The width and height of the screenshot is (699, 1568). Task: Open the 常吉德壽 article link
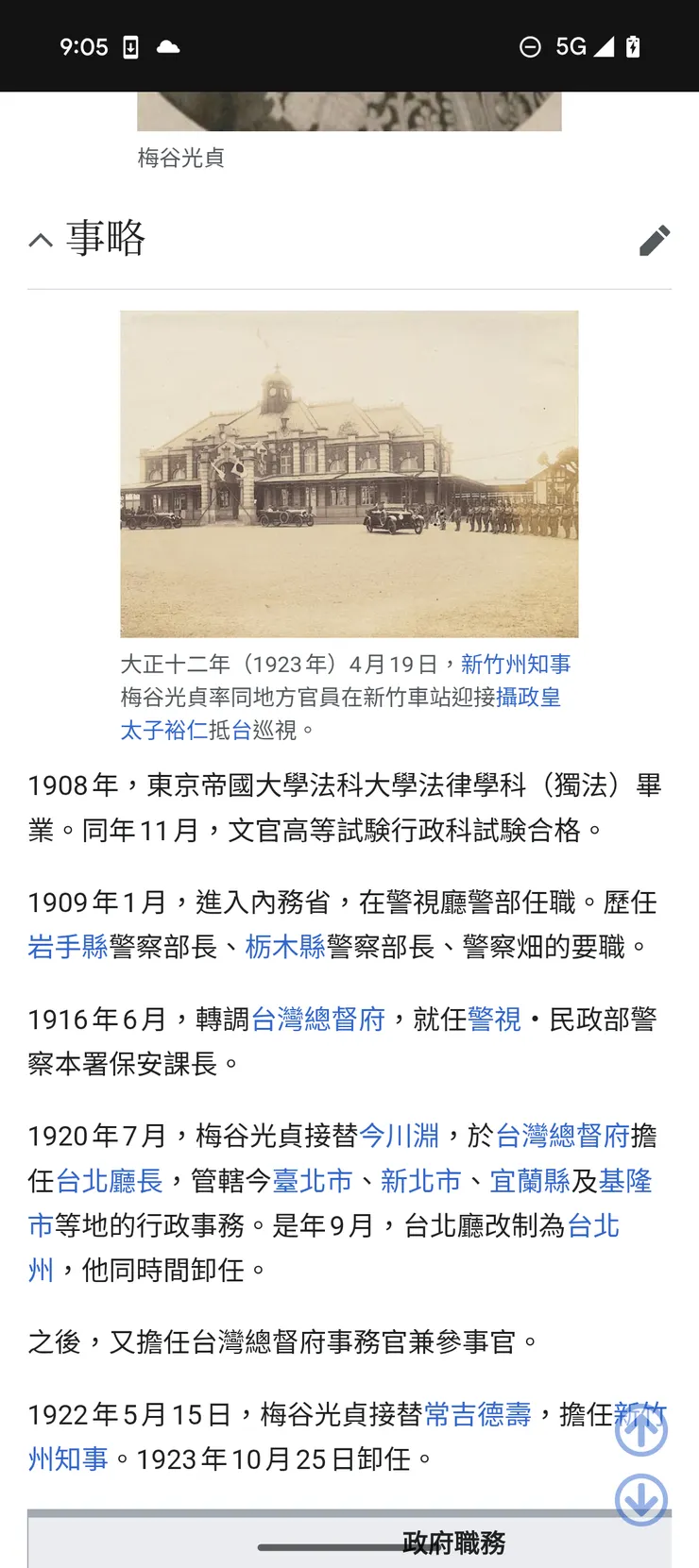(x=479, y=1414)
